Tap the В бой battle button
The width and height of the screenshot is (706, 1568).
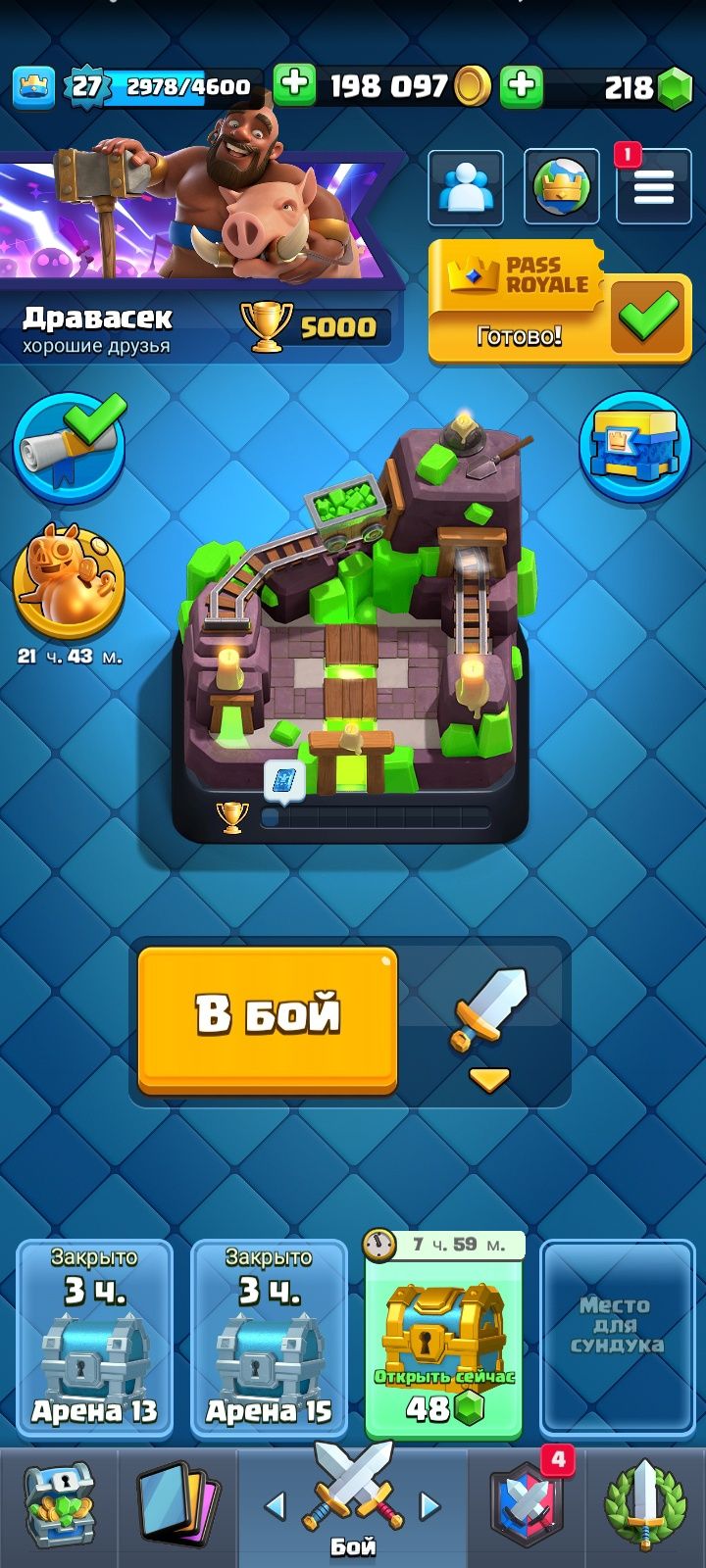[x=268, y=1017]
